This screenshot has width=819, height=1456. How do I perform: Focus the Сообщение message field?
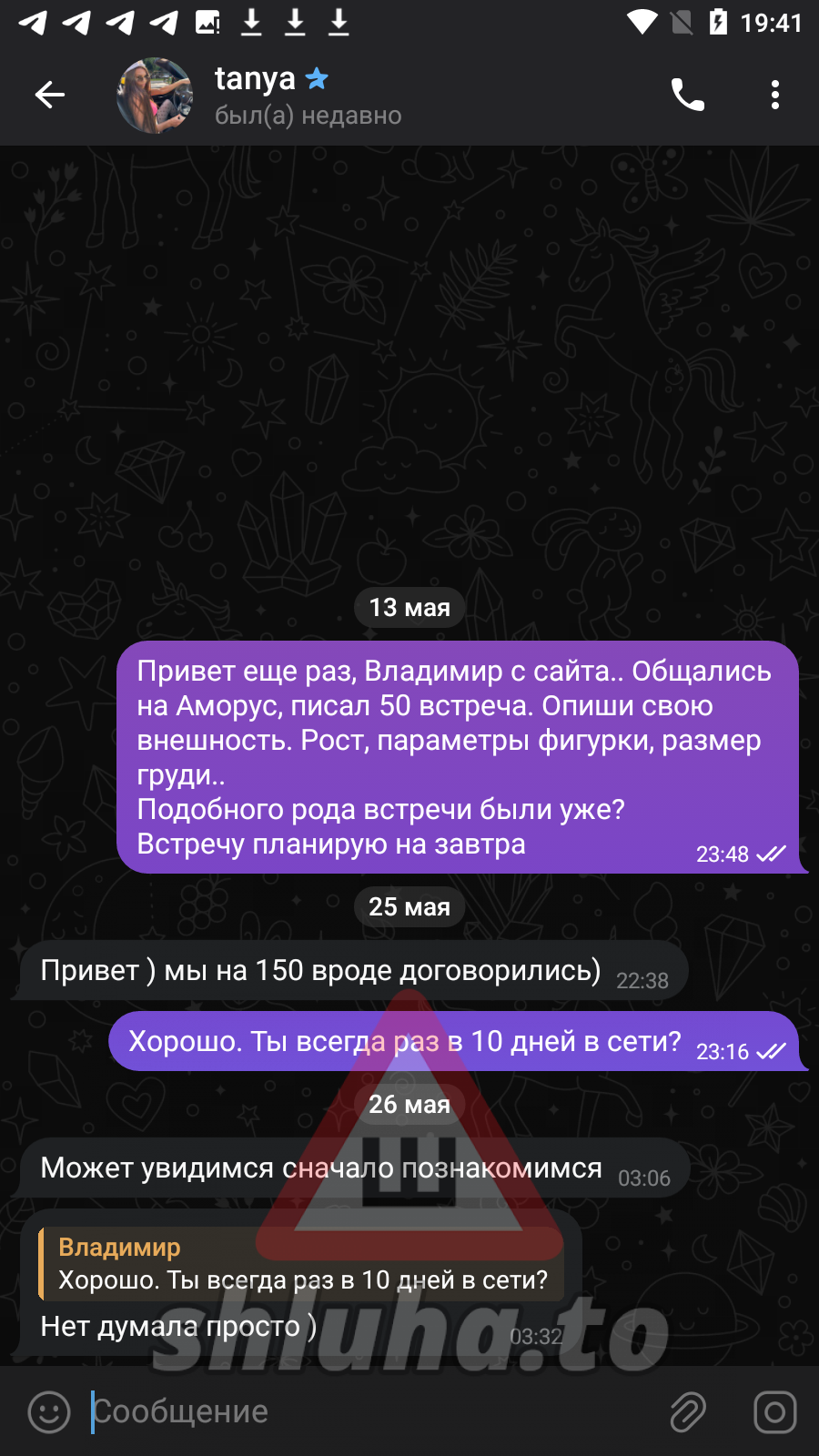click(x=364, y=1411)
